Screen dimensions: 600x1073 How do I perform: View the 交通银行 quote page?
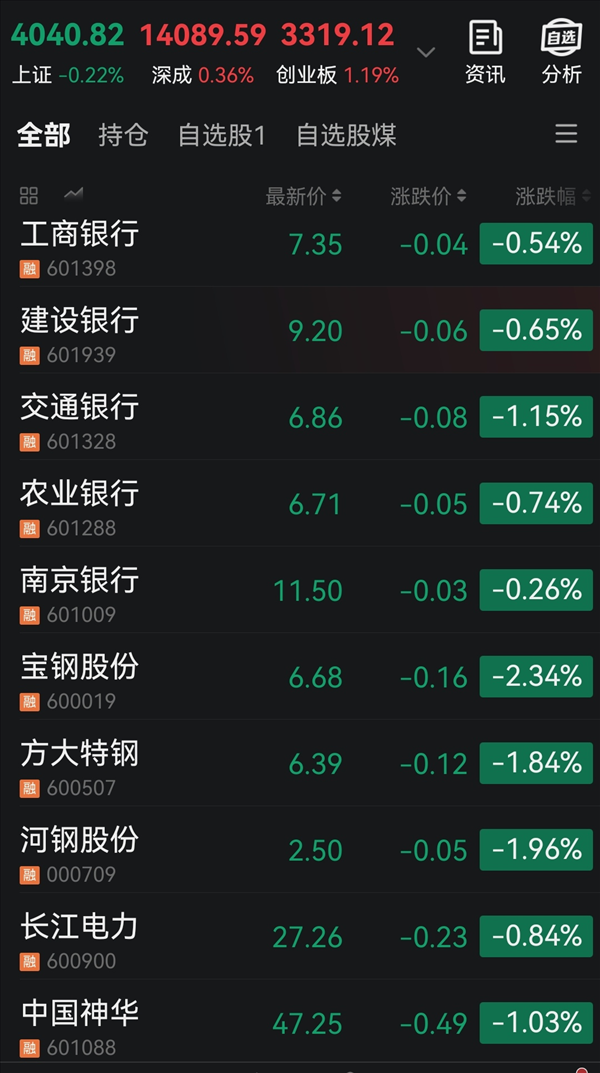click(80, 418)
